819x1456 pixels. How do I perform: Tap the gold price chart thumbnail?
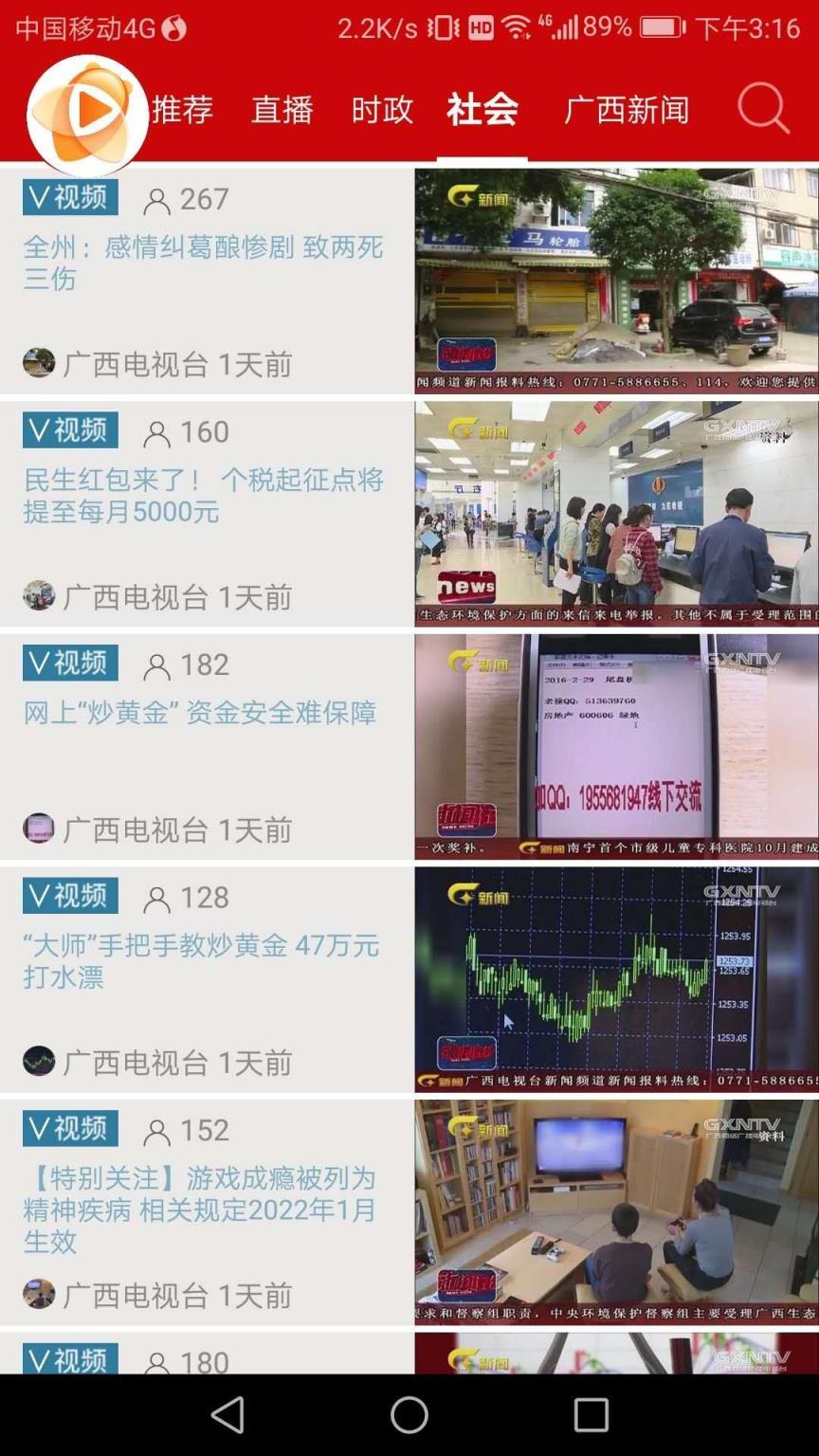614,977
